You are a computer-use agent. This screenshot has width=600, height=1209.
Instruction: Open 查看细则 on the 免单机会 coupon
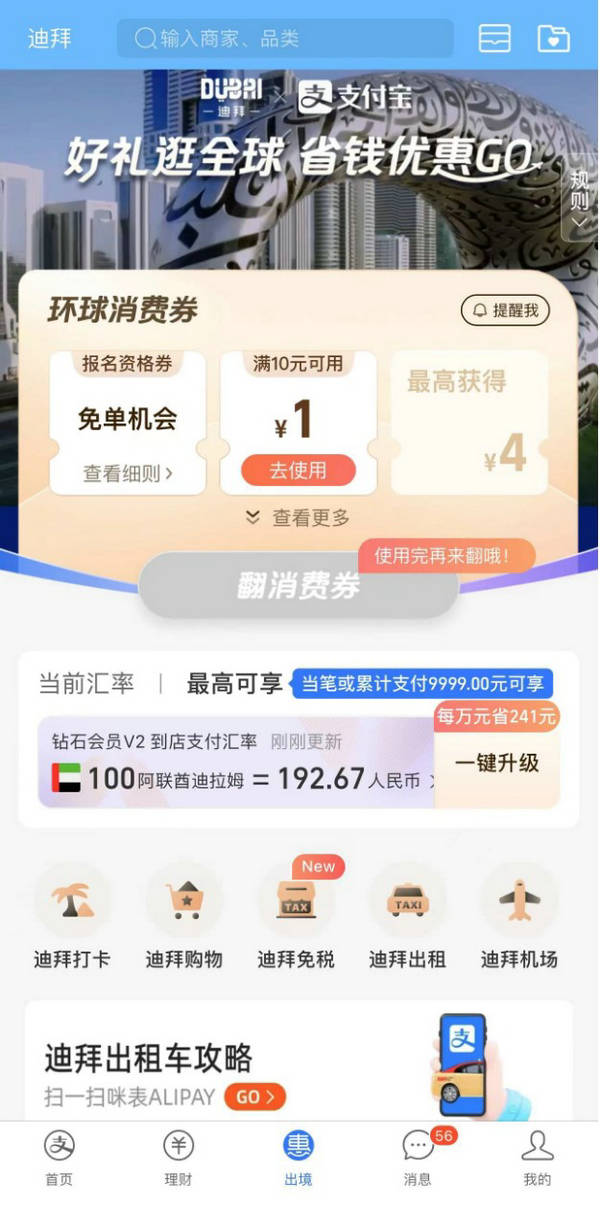click(x=127, y=473)
